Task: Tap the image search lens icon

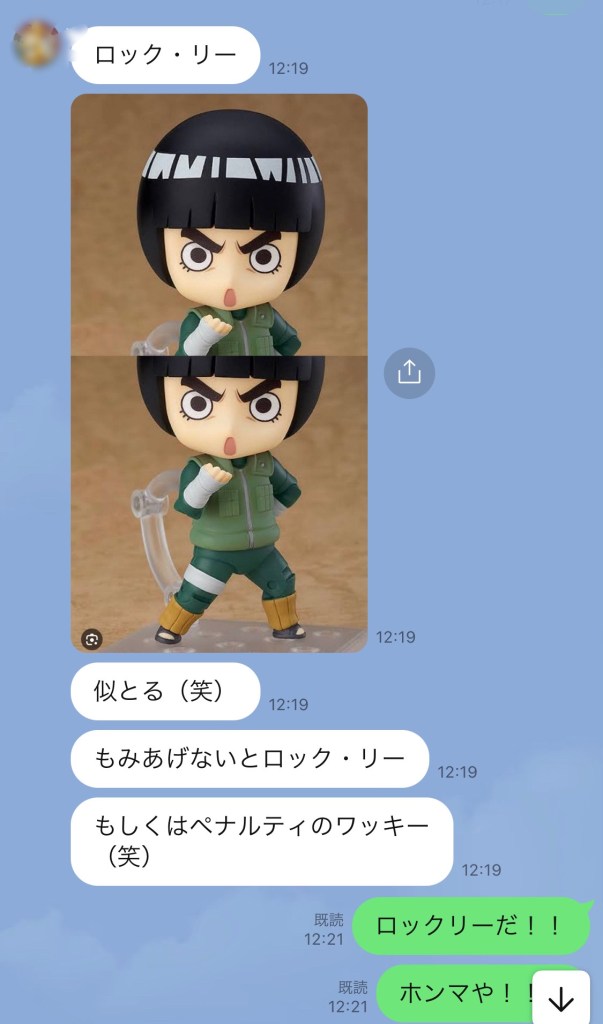Action: tap(91, 637)
